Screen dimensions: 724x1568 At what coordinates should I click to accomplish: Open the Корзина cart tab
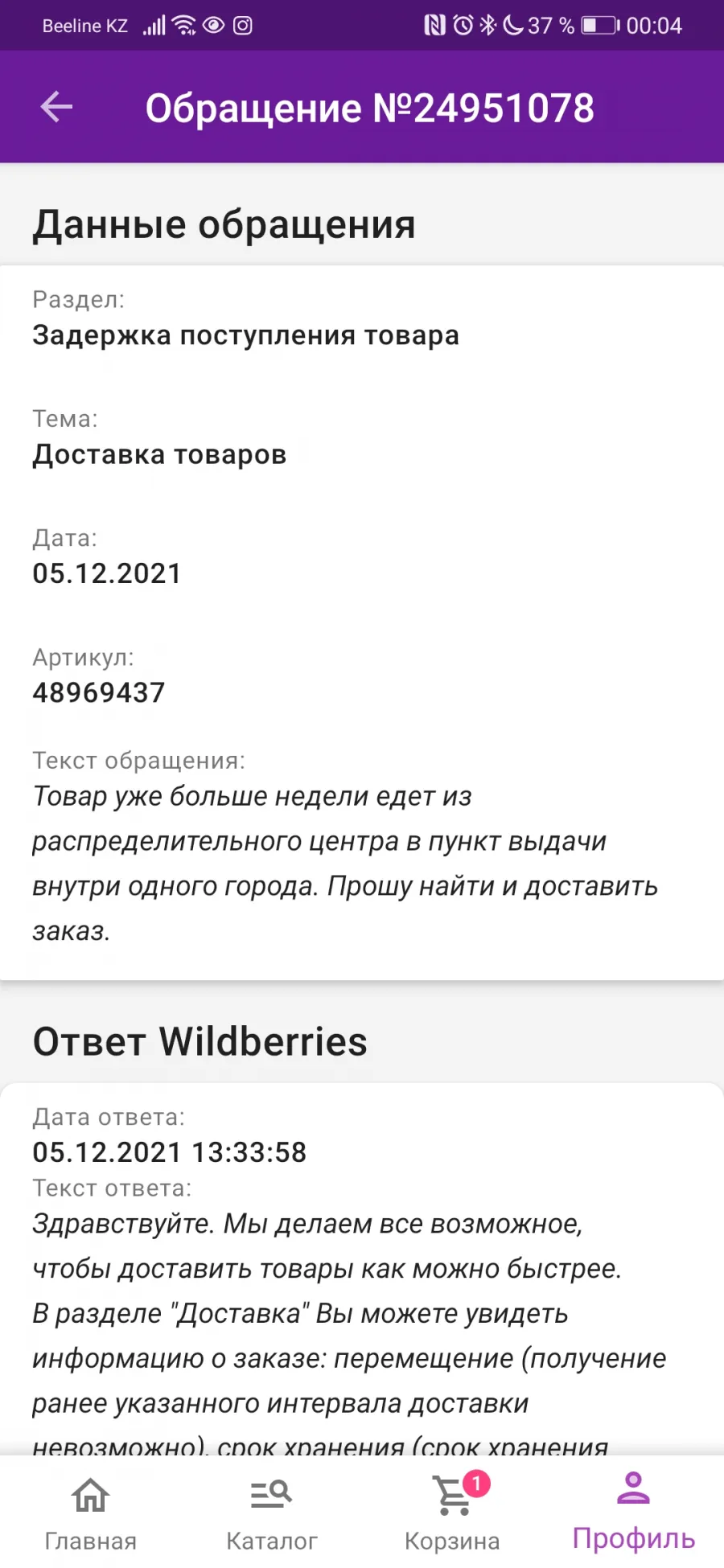pyautogui.click(x=452, y=1513)
